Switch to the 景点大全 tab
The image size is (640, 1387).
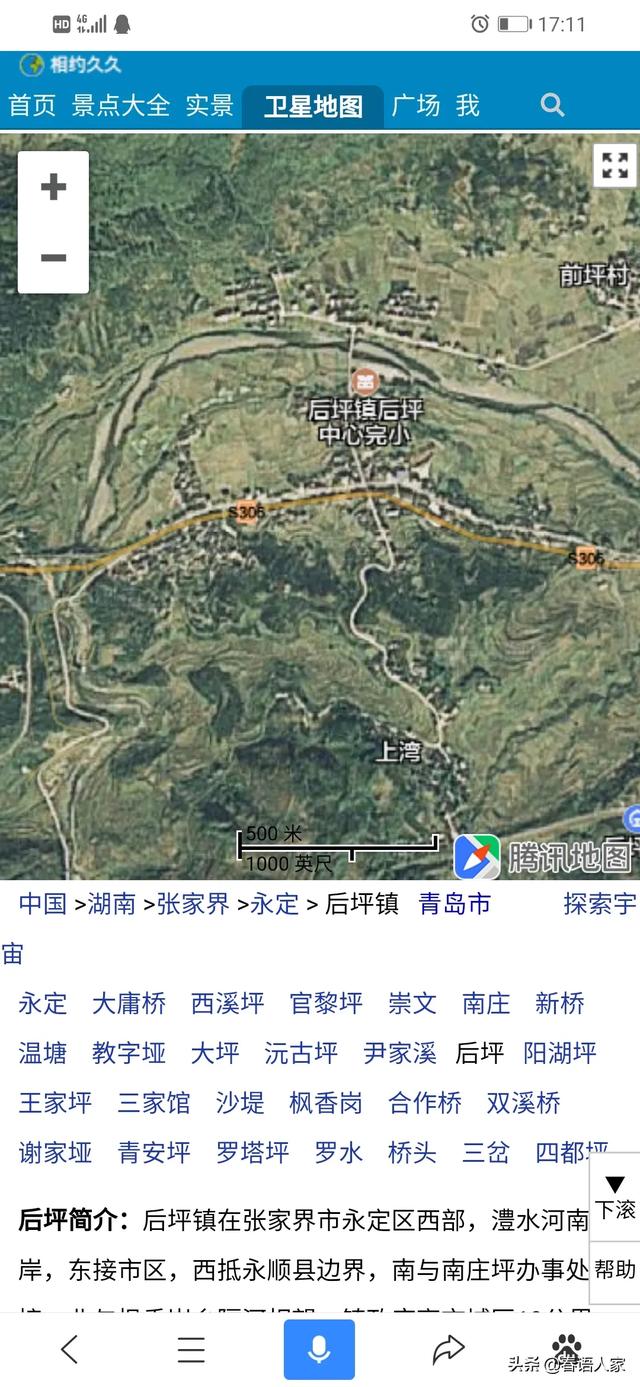tap(121, 105)
